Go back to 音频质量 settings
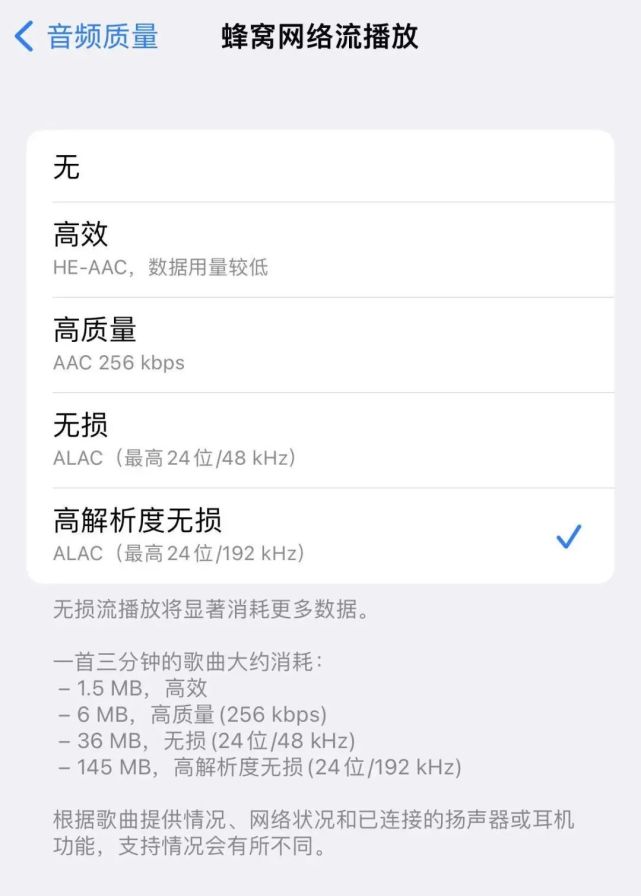 click(x=87, y=37)
